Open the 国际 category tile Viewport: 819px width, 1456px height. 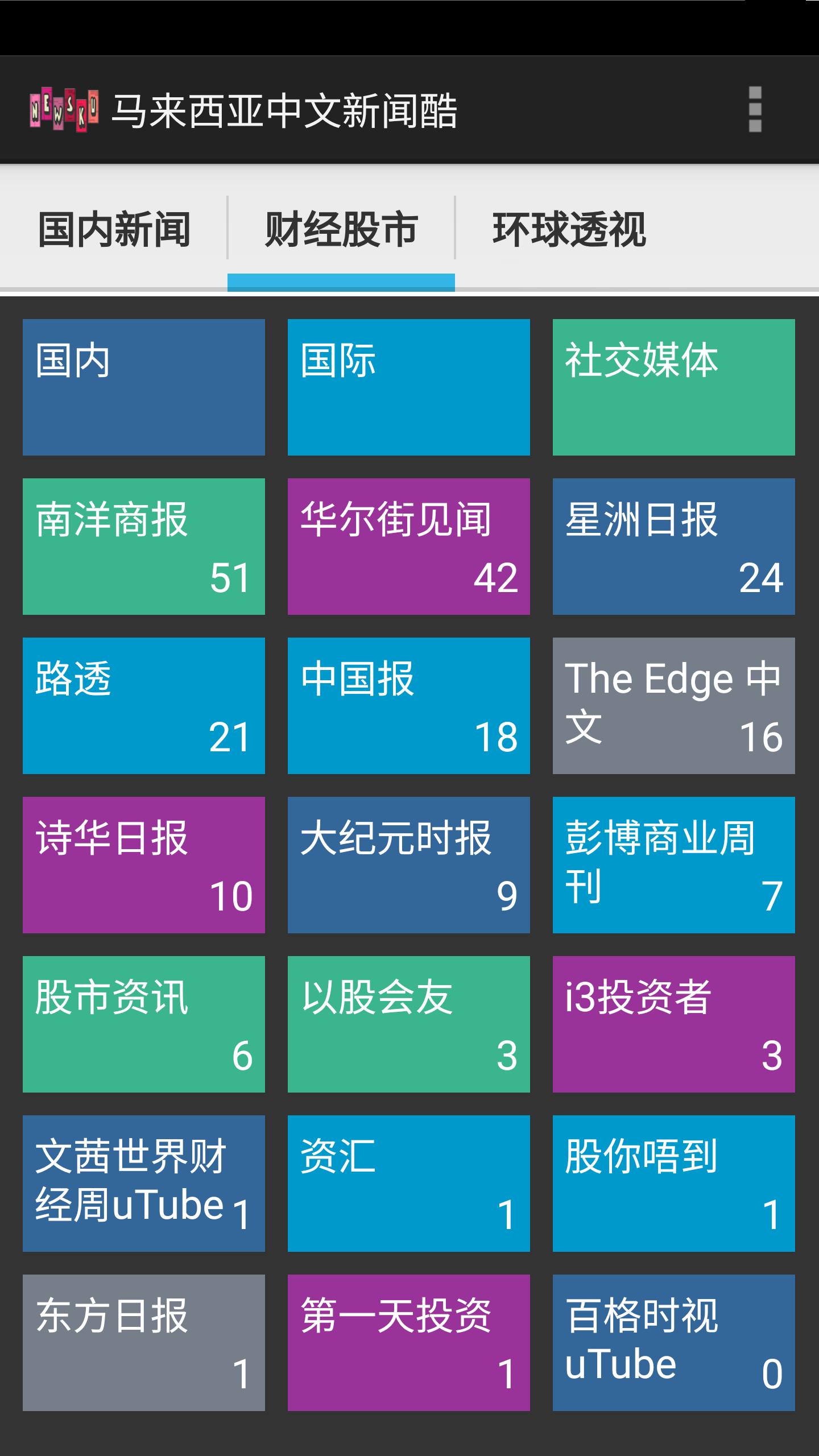[408, 387]
